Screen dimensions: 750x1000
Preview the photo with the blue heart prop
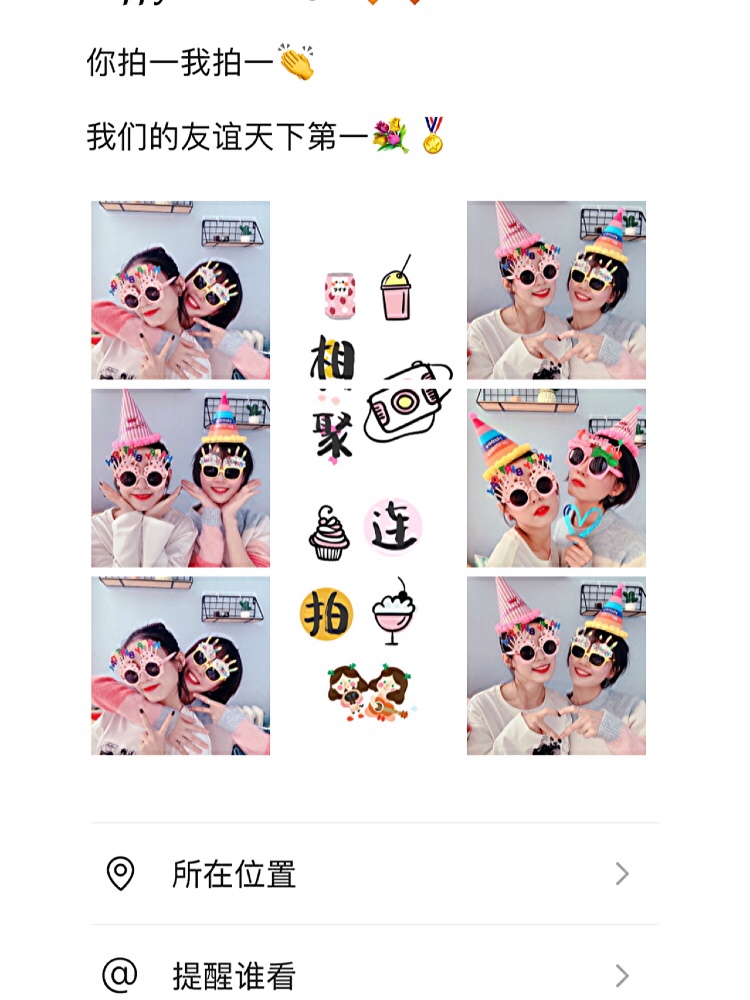click(x=556, y=478)
